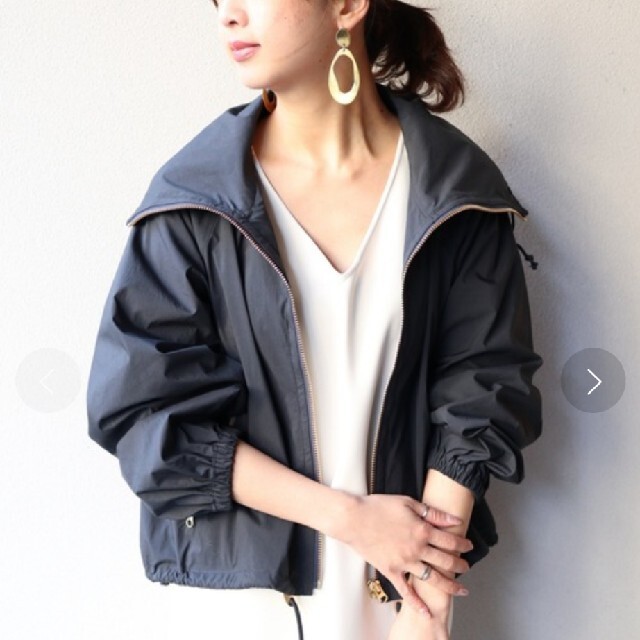Show the next product photo
The width and height of the screenshot is (640, 640).
[x=593, y=380]
